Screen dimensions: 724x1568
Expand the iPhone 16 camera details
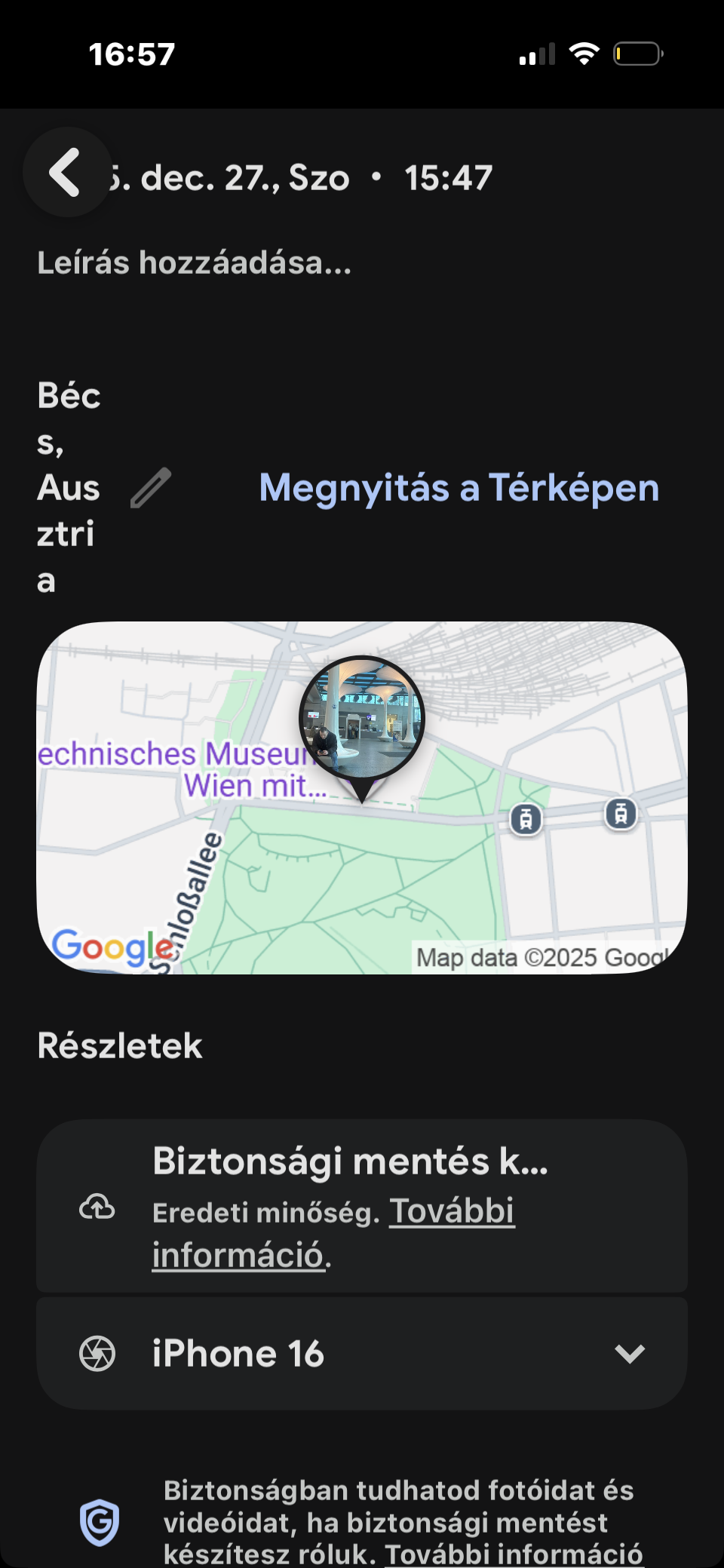[x=629, y=1354]
